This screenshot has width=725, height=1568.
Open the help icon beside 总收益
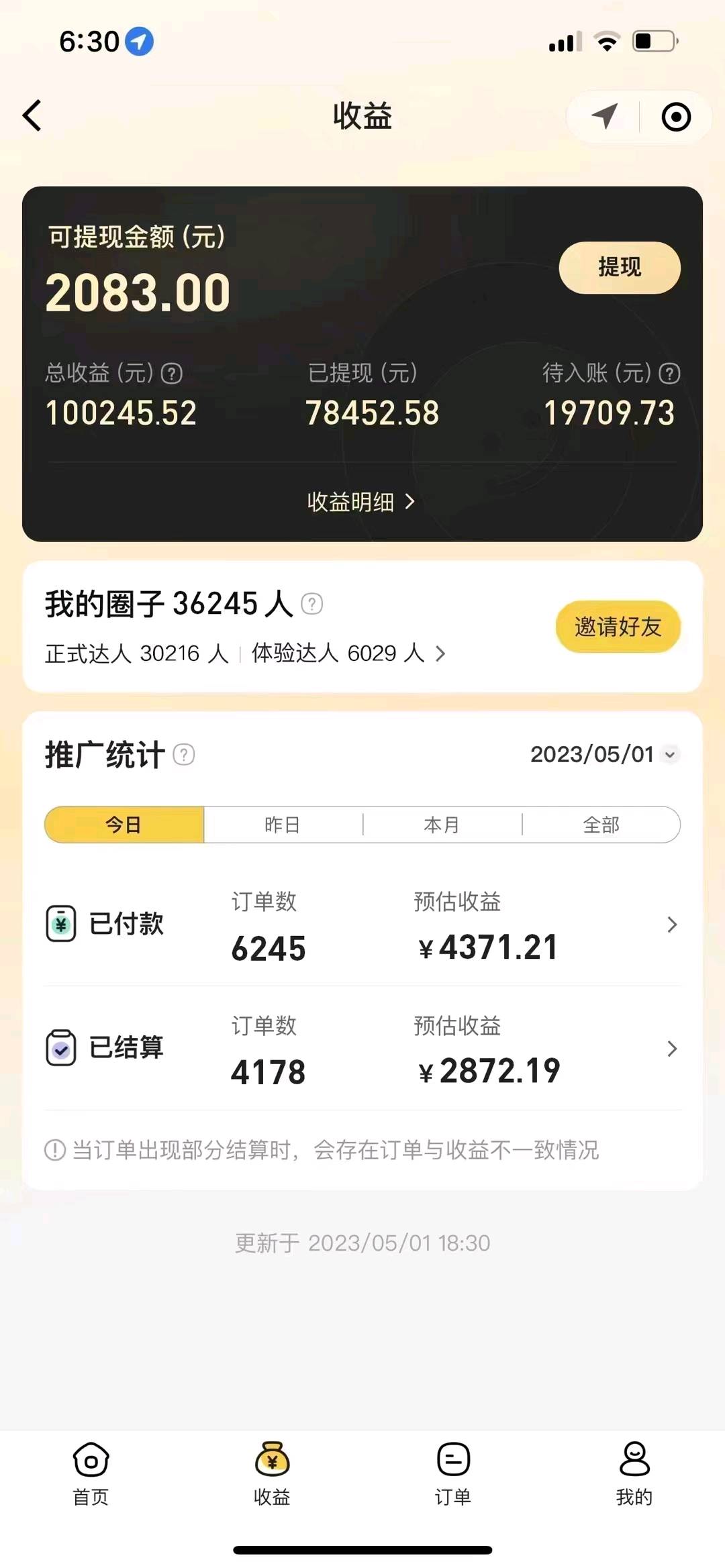[x=172, y=373]
